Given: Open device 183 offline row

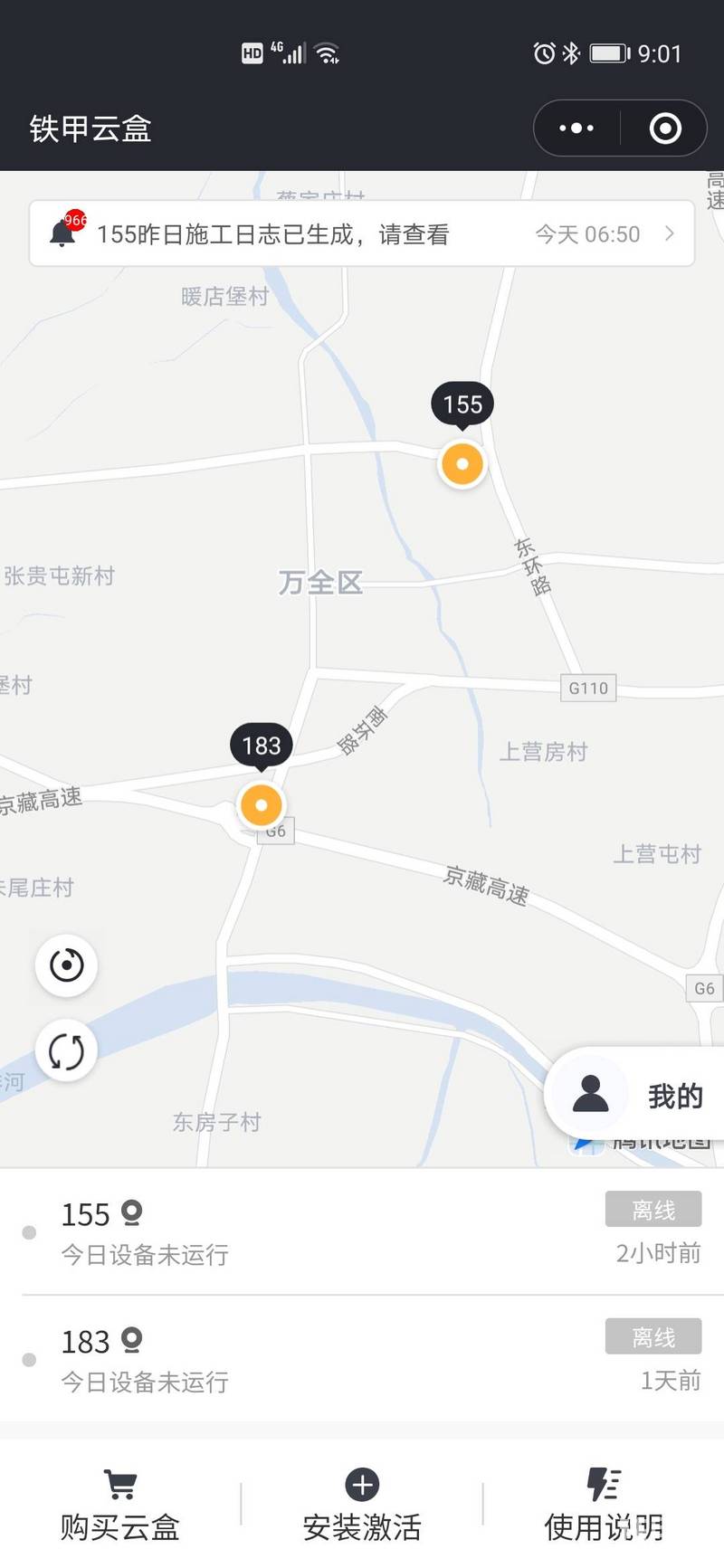Looking at the screenshot, I should pyautogui.click(x=362, y=1359).
